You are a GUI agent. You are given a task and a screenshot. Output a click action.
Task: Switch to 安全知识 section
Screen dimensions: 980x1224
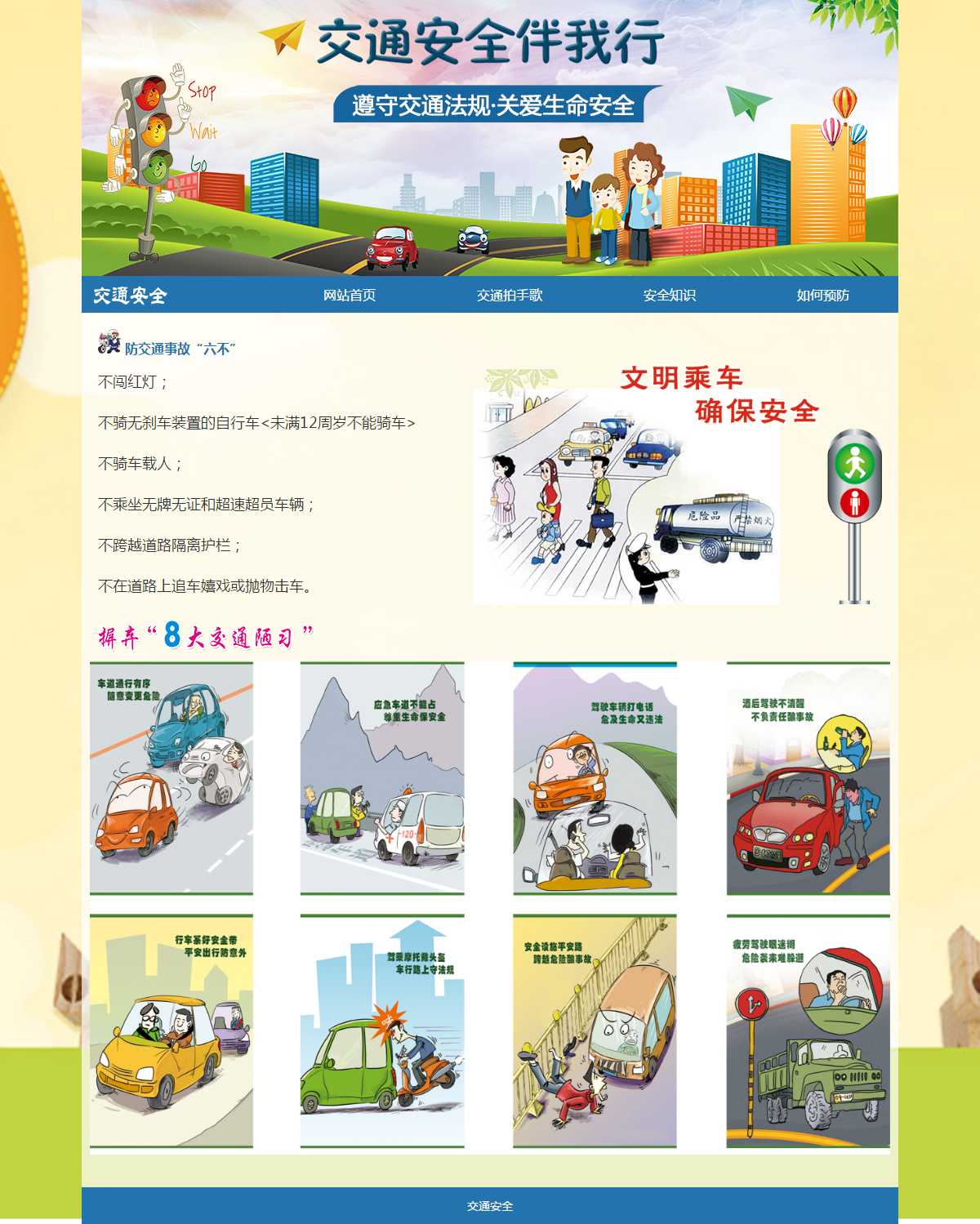(x=669, y=296)
